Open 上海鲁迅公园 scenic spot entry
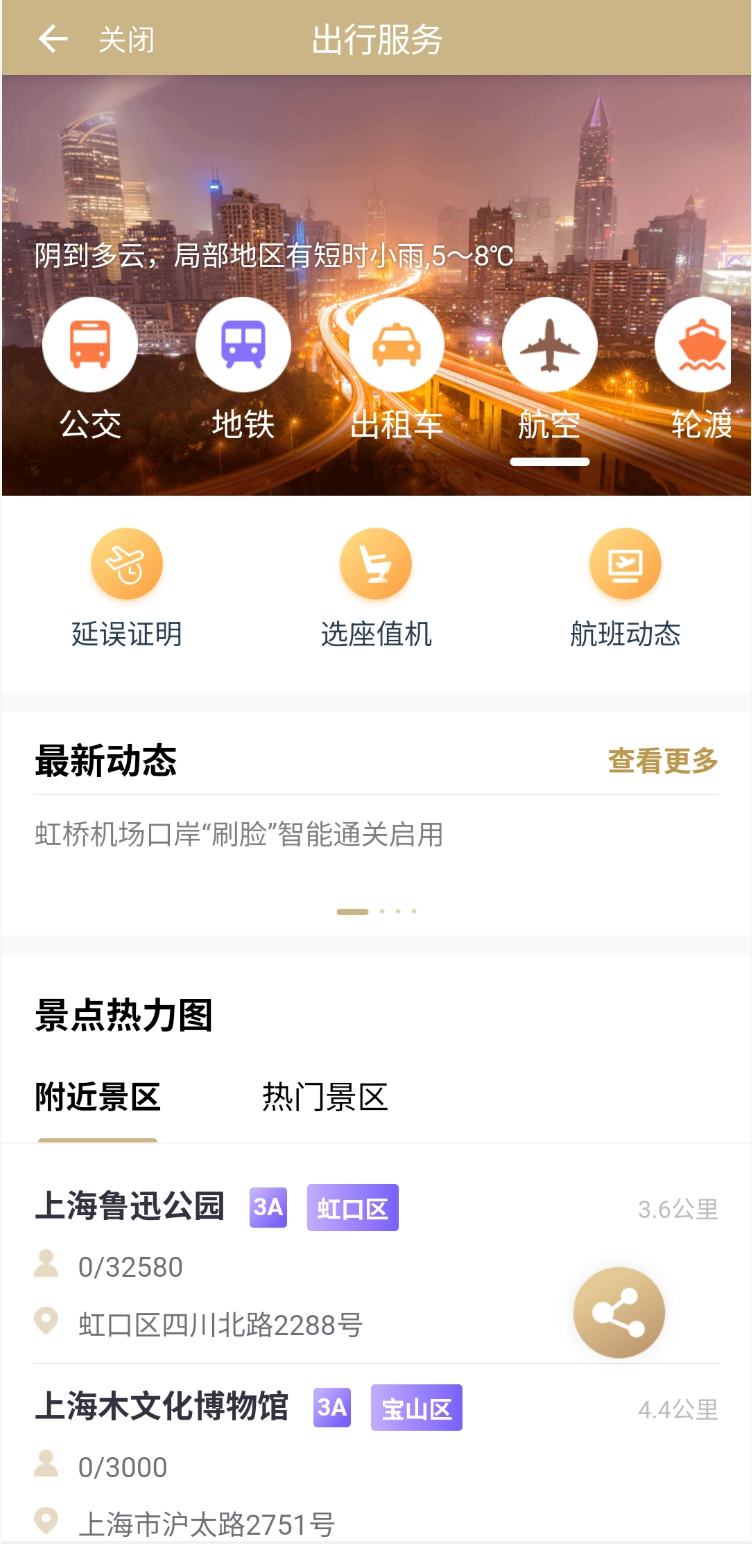Image resolution: width=752 pixels, height=1544 pixels. (x=130, y=1206)
